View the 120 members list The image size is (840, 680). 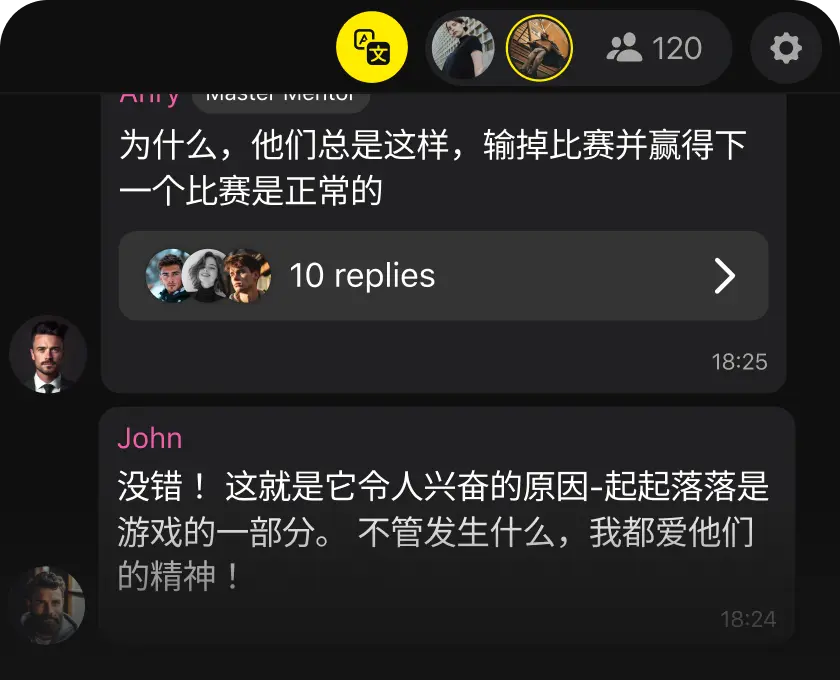tap(655, 48)
